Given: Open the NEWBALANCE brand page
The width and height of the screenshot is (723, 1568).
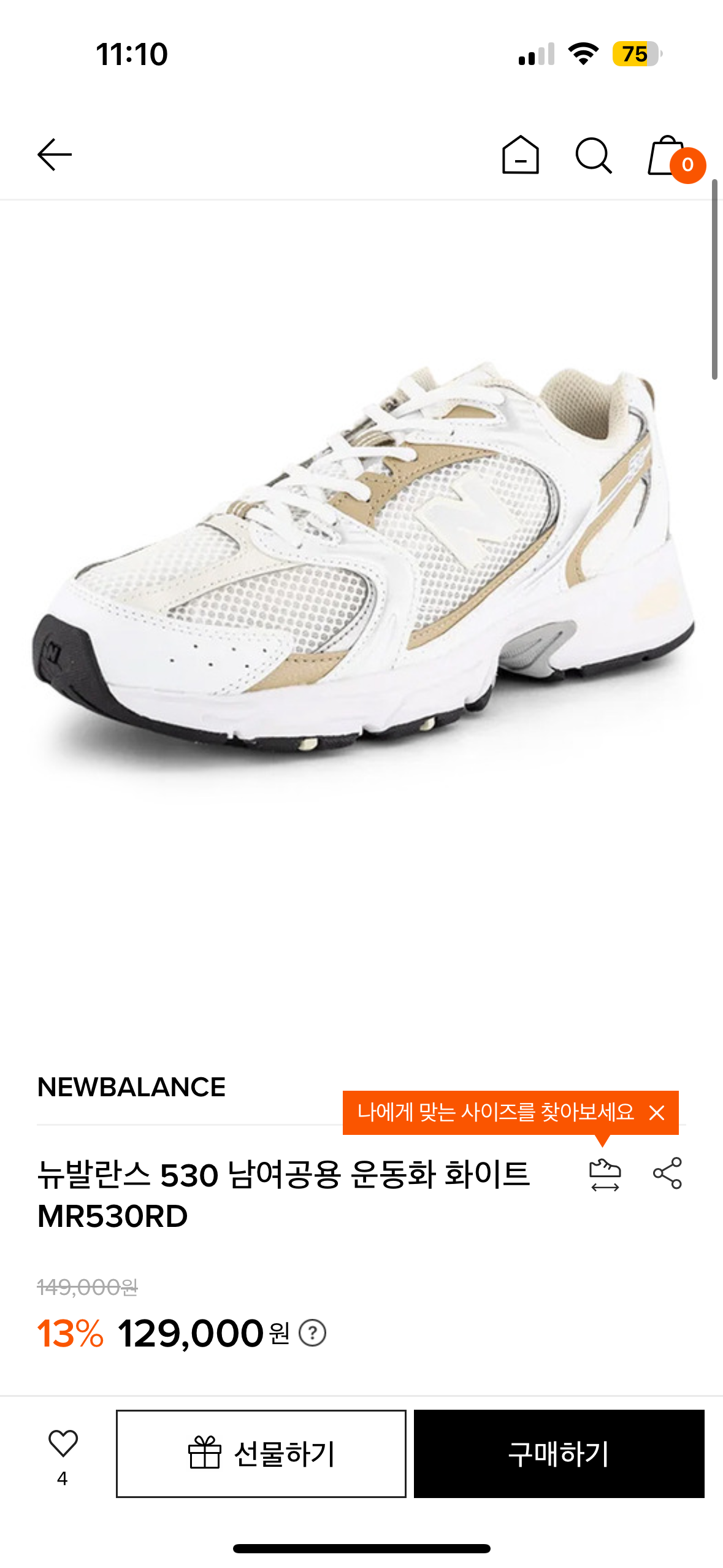Looking at the screenshot, I should tap(131, 1087).
